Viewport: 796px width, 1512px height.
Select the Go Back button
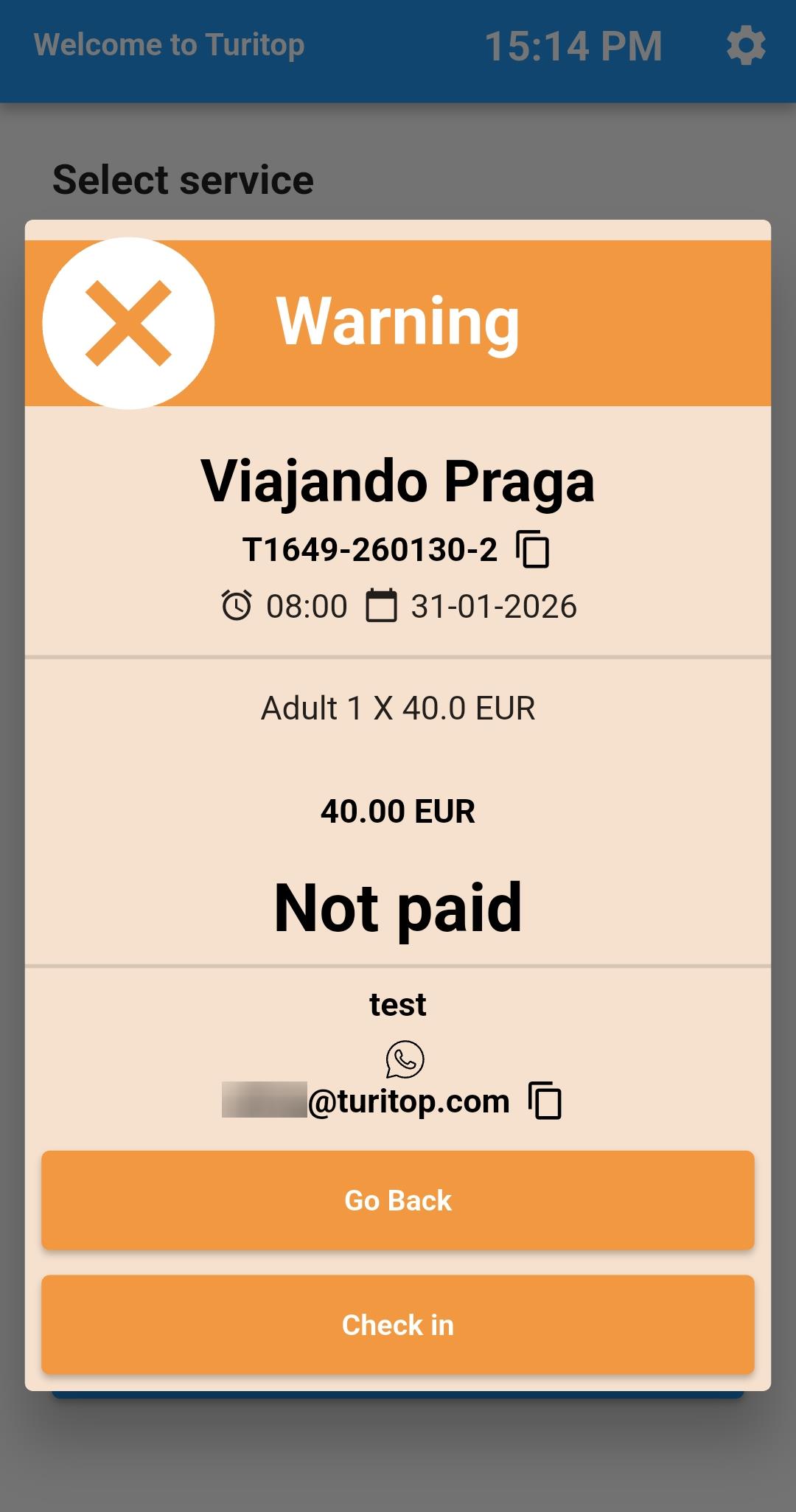pos(398,1200)
